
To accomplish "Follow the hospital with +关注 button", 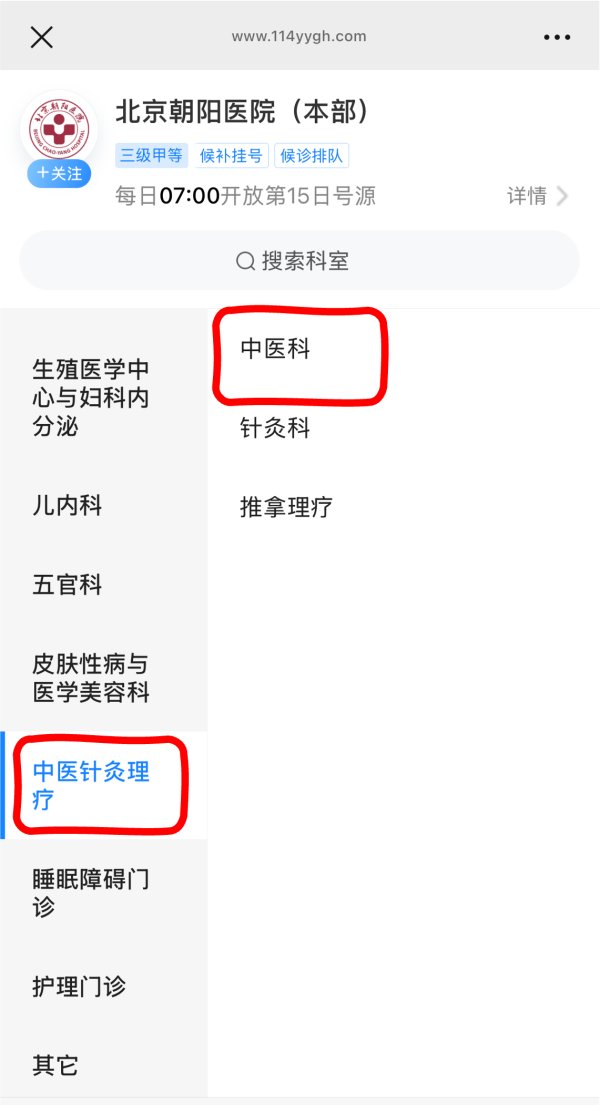I will coord(59,173).
